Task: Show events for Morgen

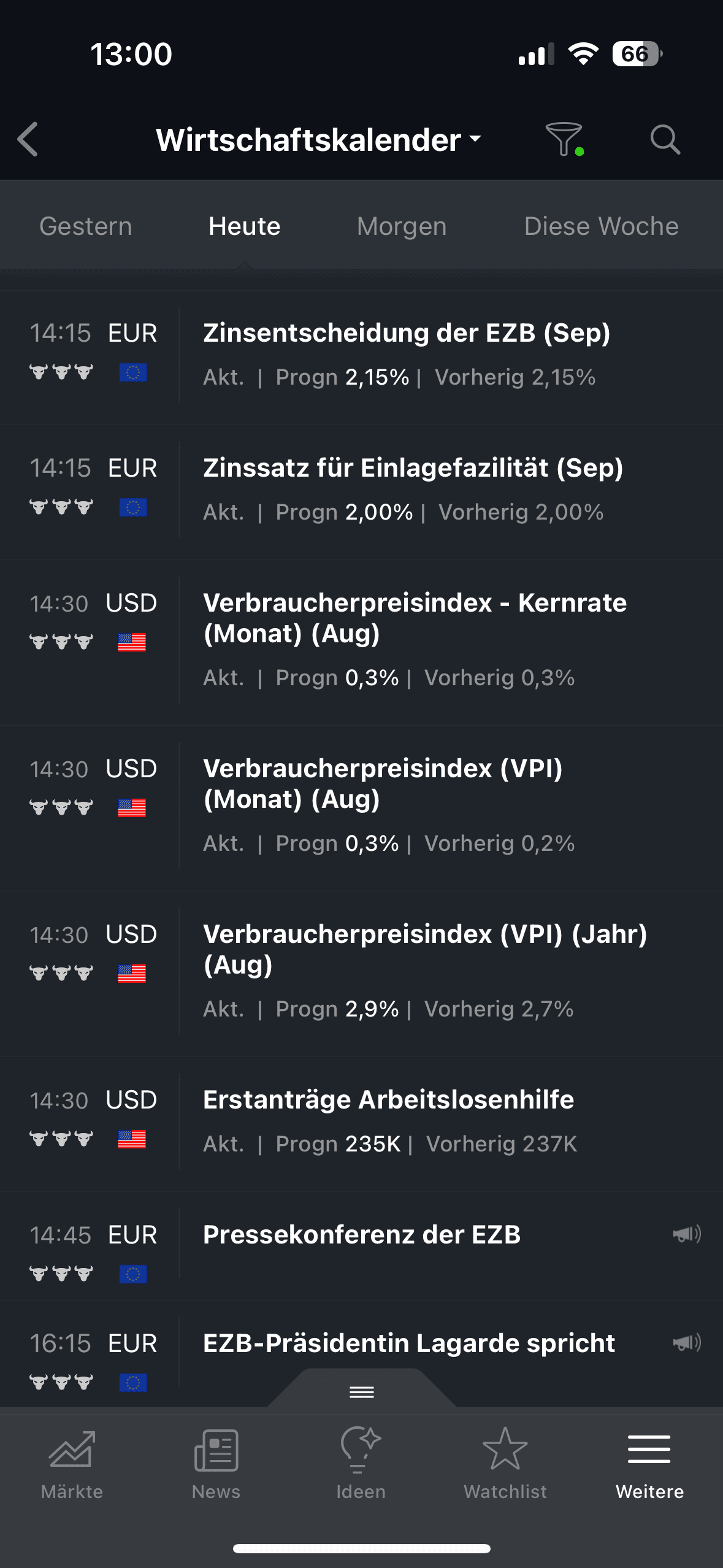Action: (402, 226)
